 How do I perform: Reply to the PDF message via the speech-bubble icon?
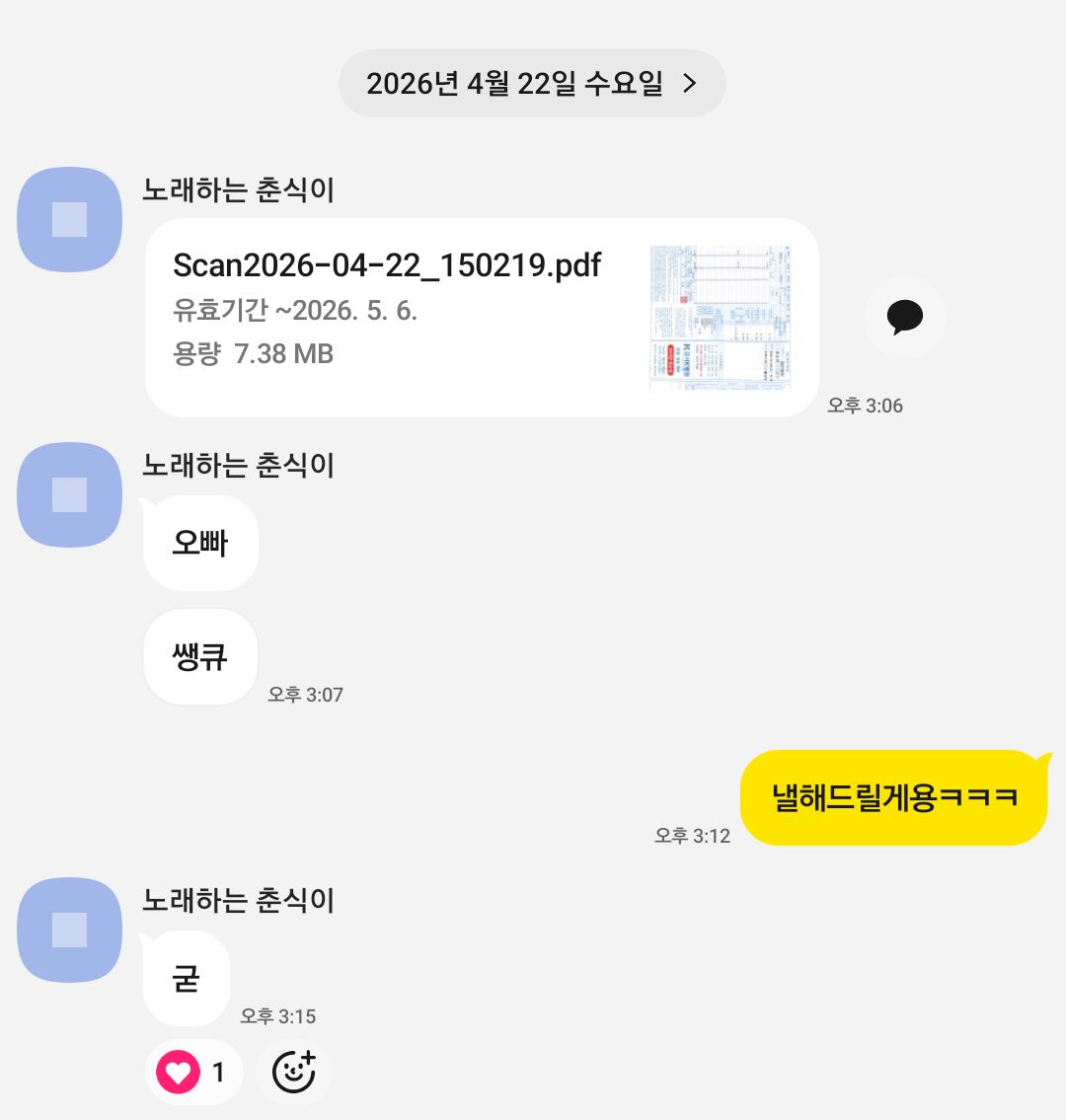(904, 317)
